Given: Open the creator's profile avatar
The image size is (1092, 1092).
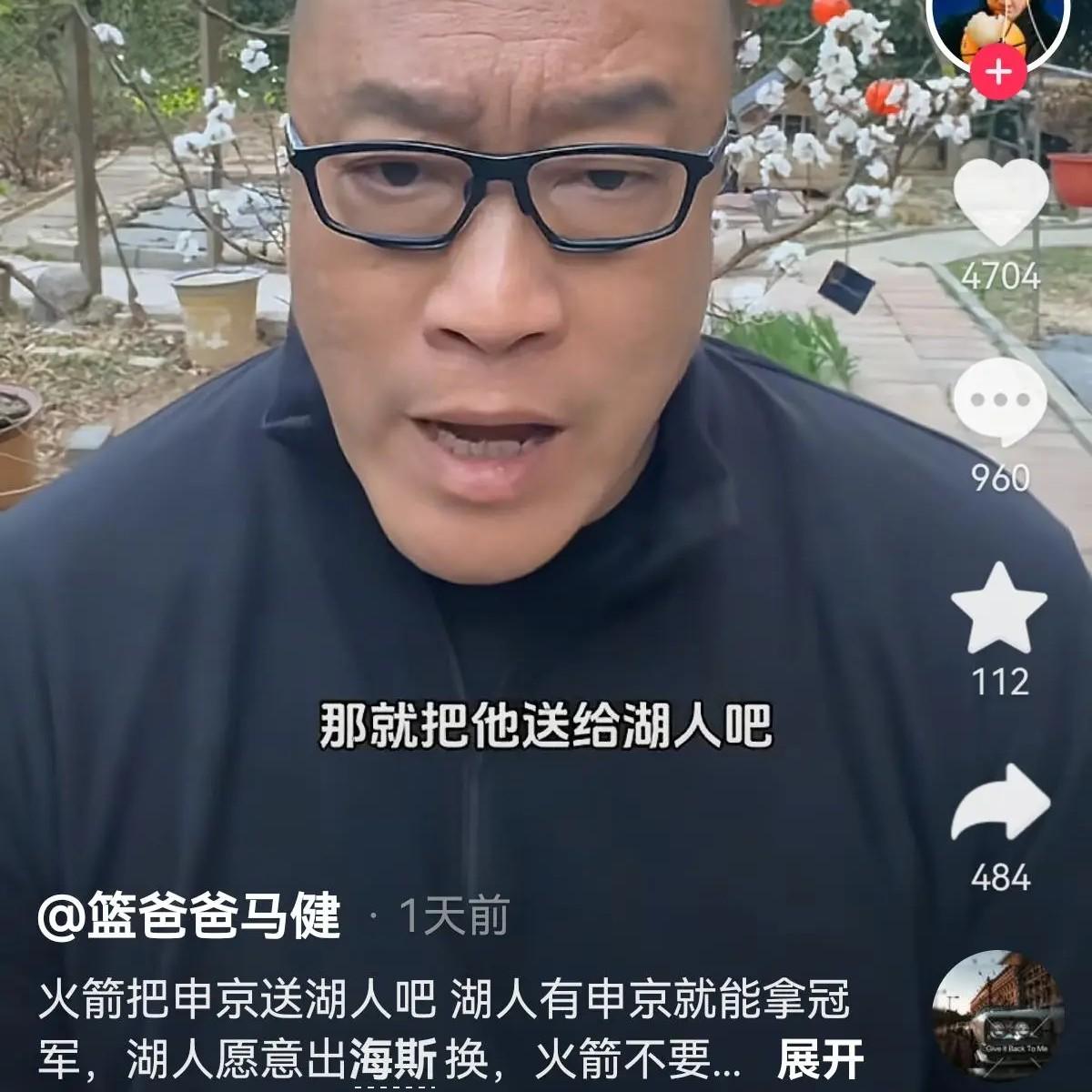Looking at the screenshot, I should pos(998,23).
